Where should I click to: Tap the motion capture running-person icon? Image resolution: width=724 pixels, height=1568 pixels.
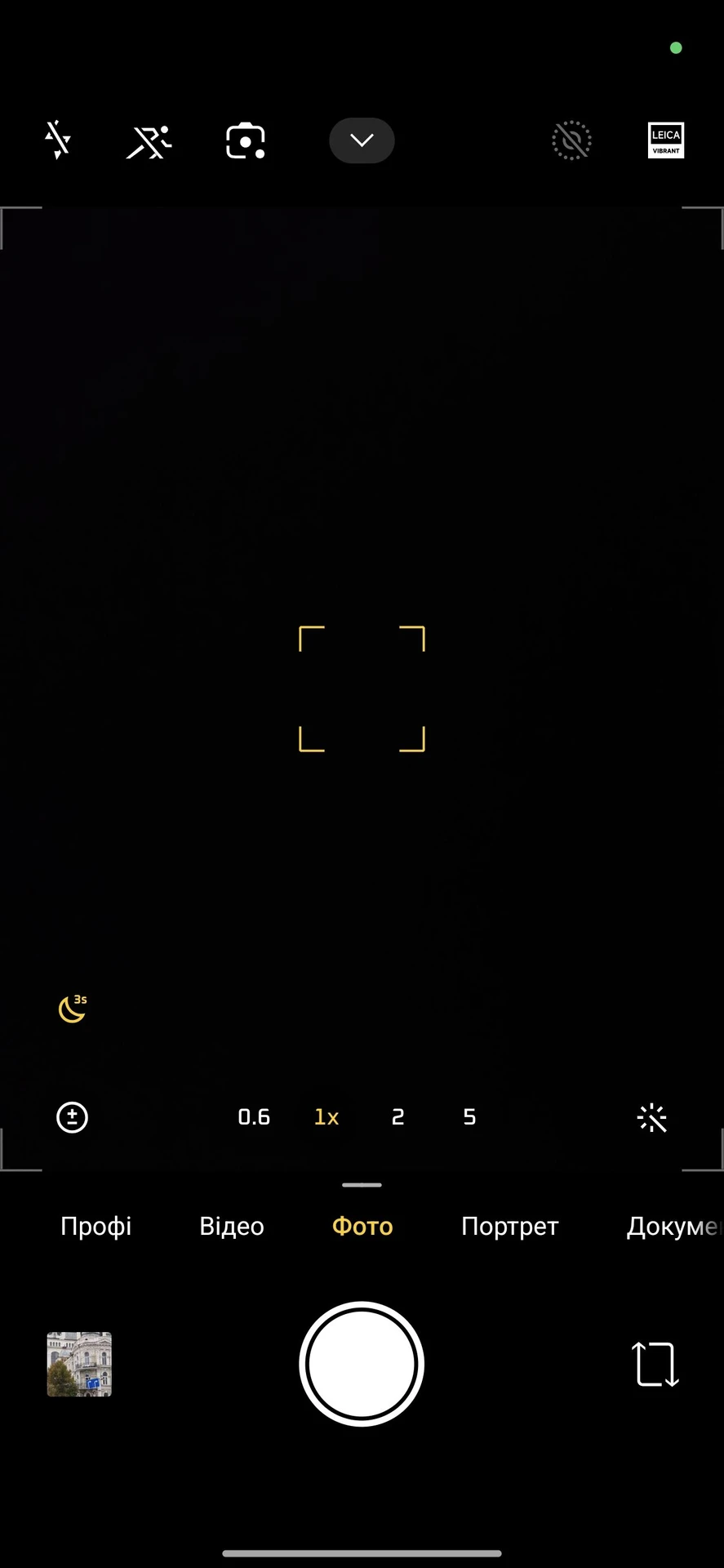(x=149, y=141)
